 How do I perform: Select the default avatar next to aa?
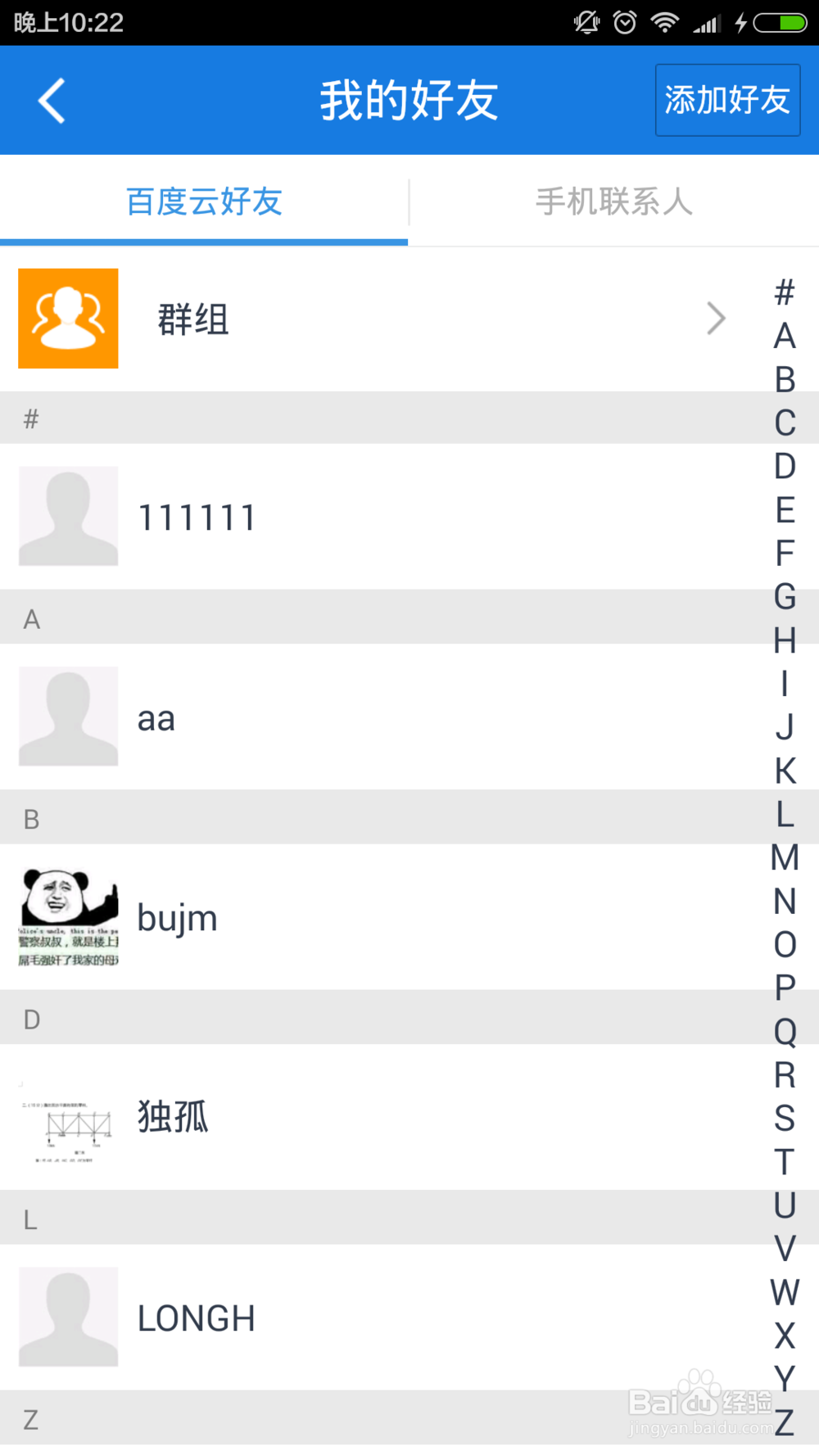click(x=68, y=716)
